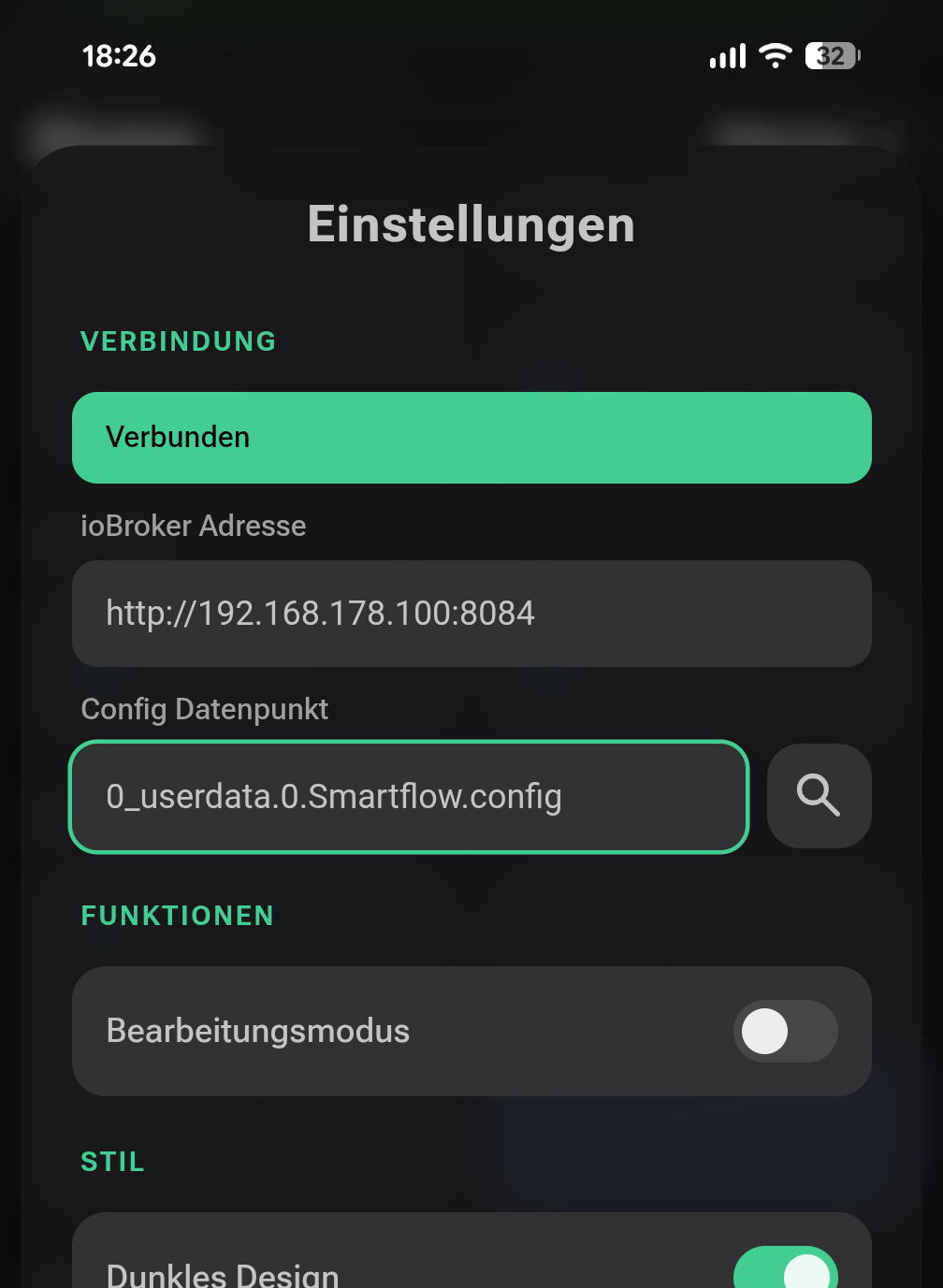The image size is (943, 1288).
Task: Tap the cellular signal strength indicator
Action: [728, 55]
